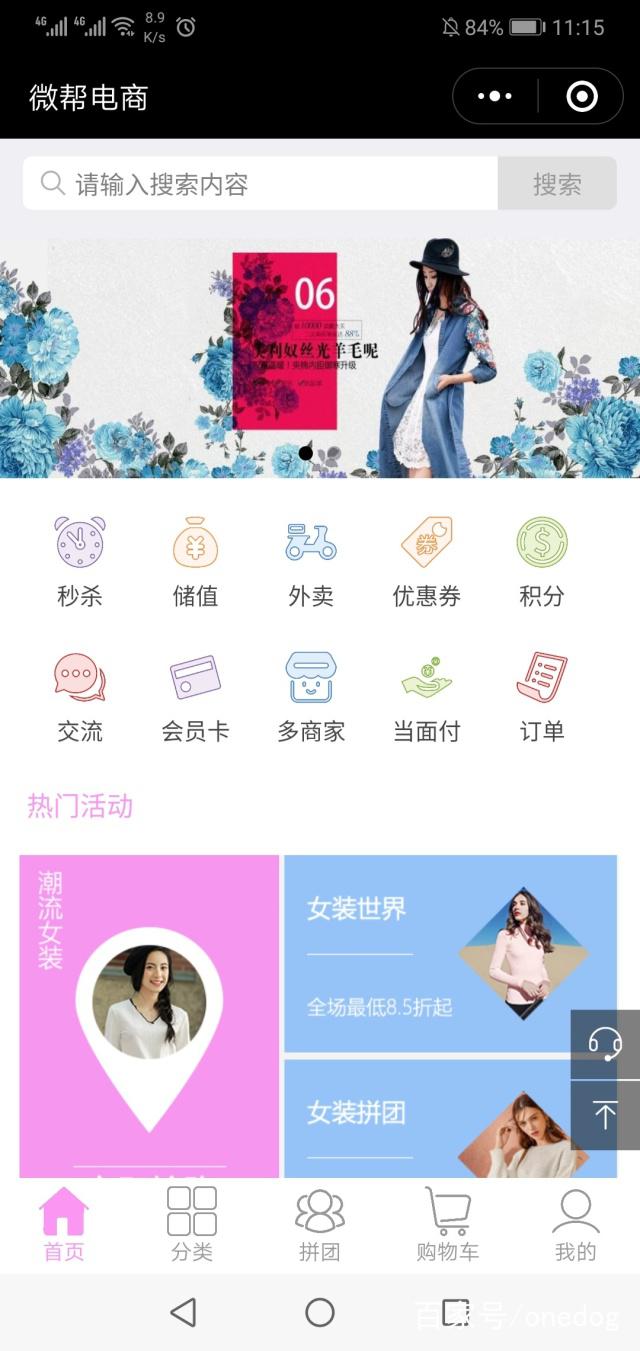Open 储值 stored value
This screenshot has height=1351, width=640.
[195, 562]
